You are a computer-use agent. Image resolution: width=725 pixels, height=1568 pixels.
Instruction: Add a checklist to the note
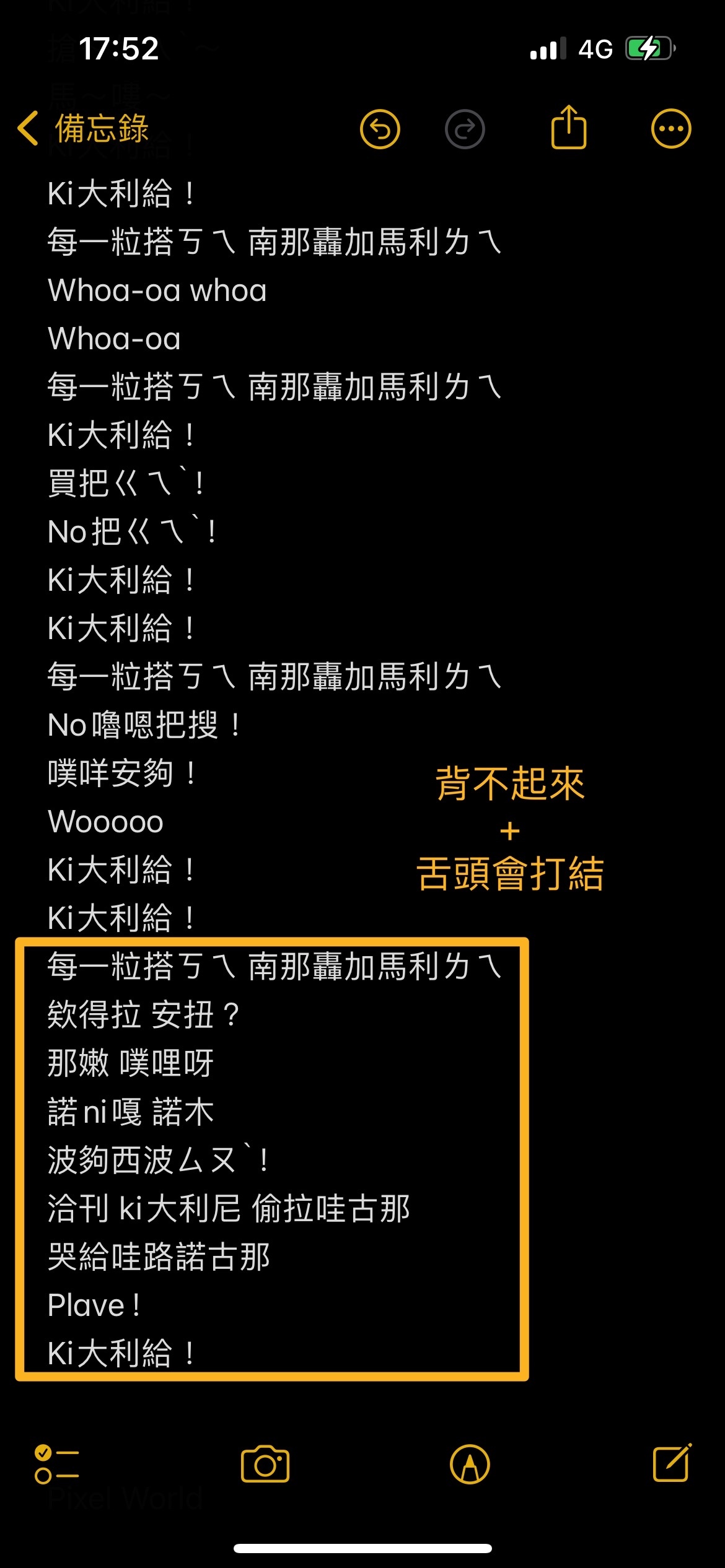pyautogui.click(x=56, y=1464)
